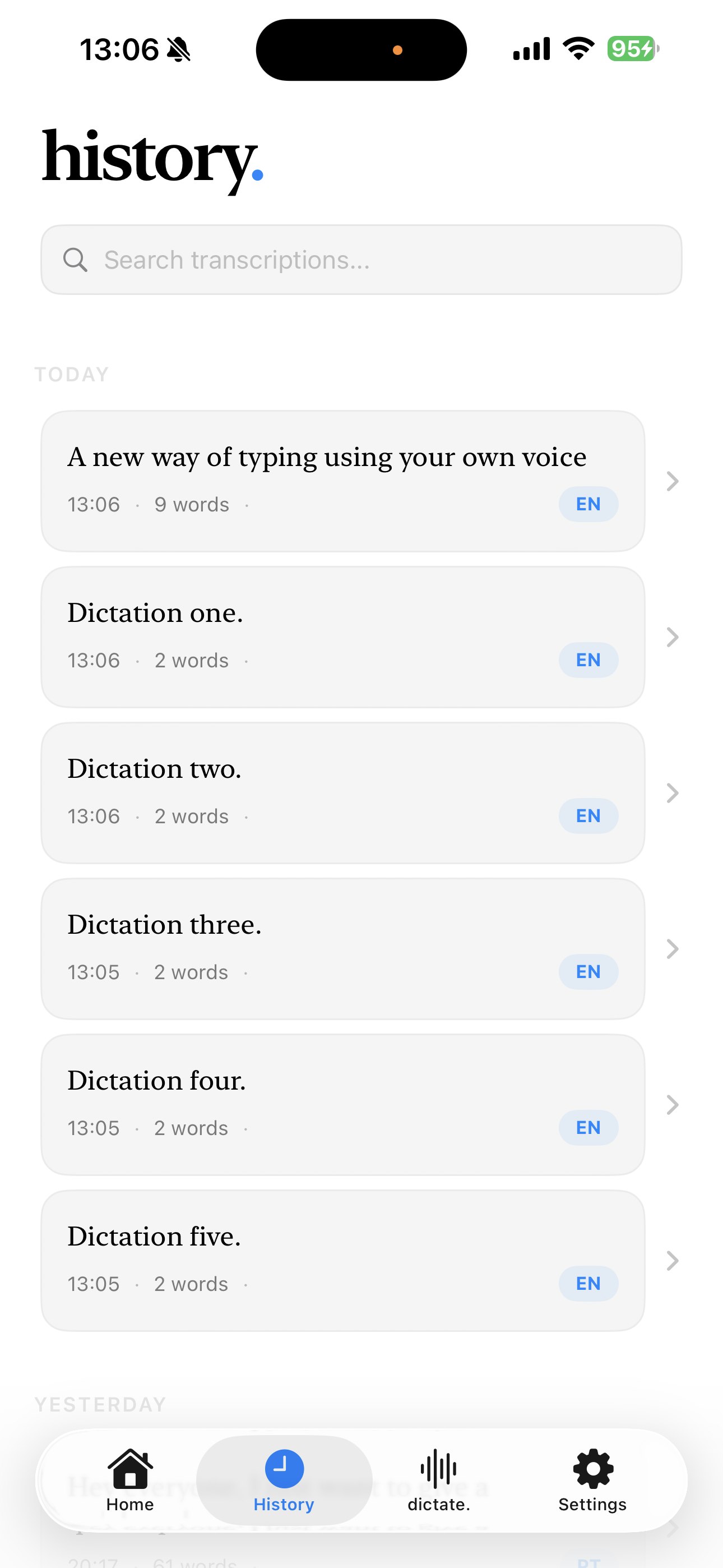Image resolution: width=723 pixels, height=1568 pixels.
Task: Open the chevron next to Dictation four
Action: [672, 1105]
